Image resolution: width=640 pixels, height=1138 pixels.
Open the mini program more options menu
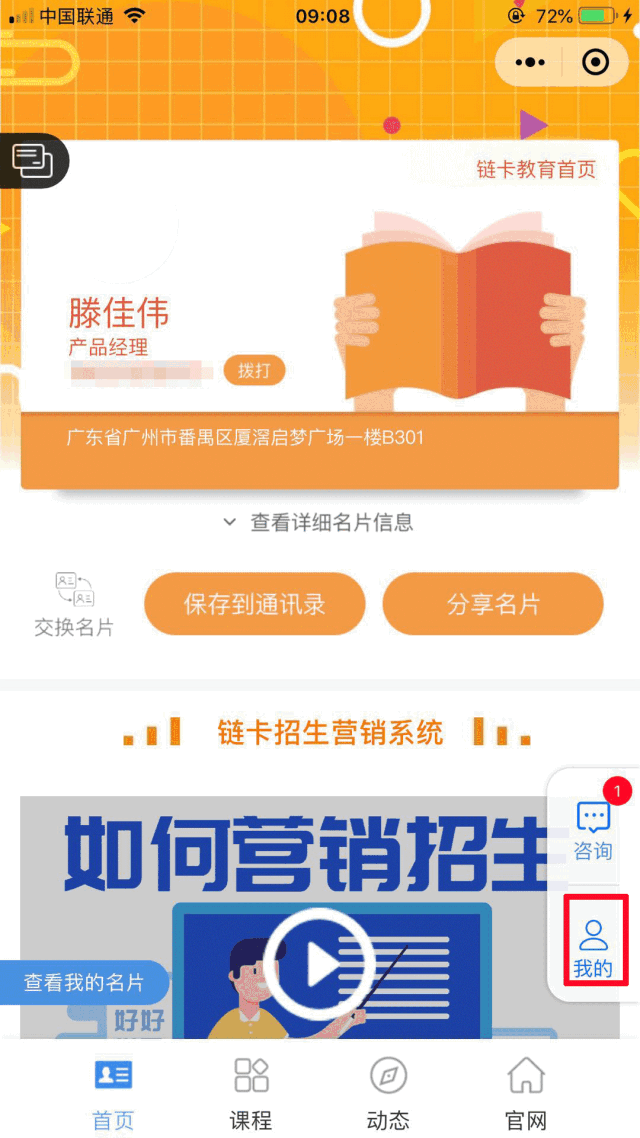(x=529, y=62)
